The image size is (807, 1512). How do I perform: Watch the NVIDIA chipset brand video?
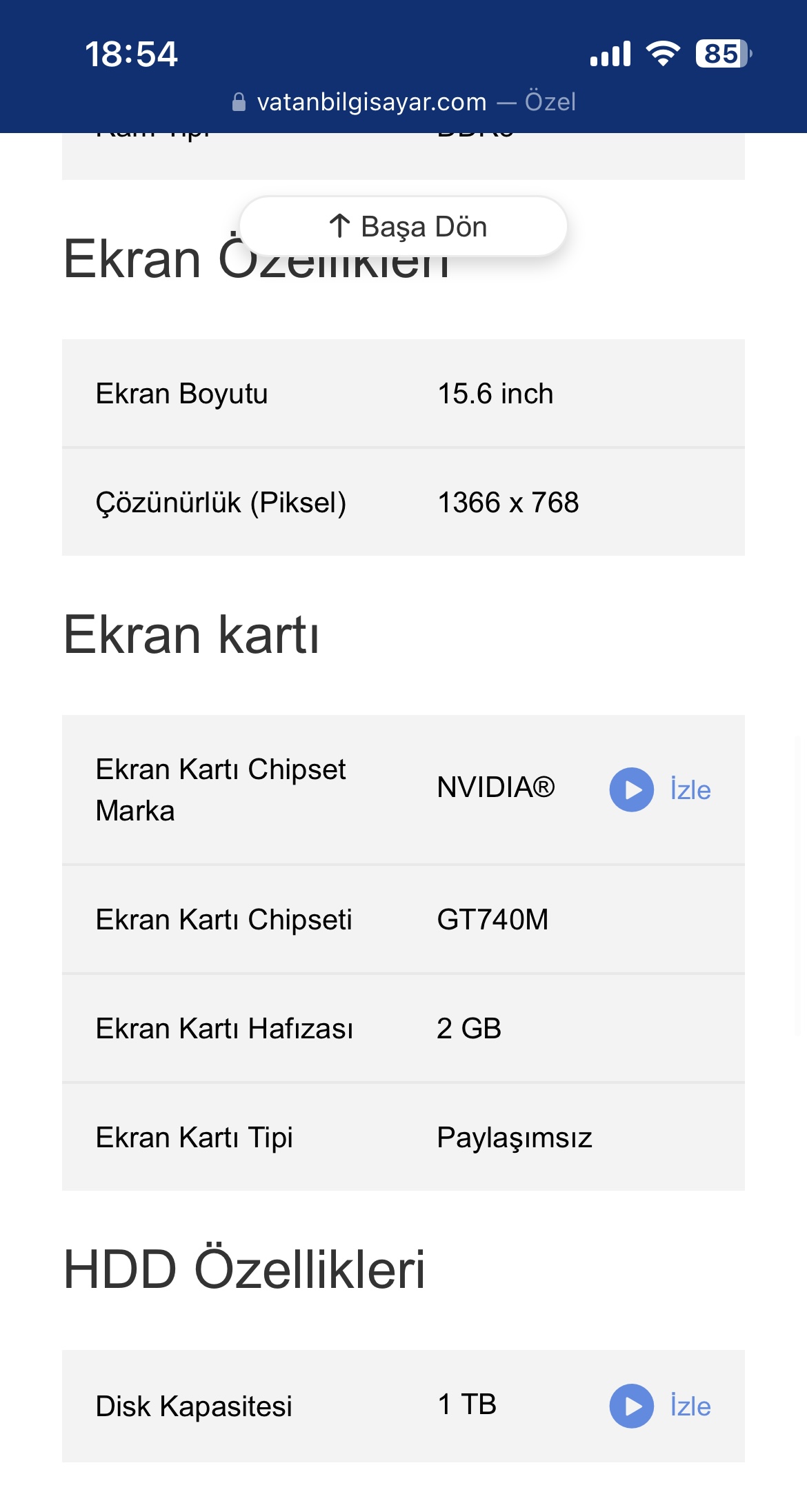pyautogui.click(x=659, y=789)
